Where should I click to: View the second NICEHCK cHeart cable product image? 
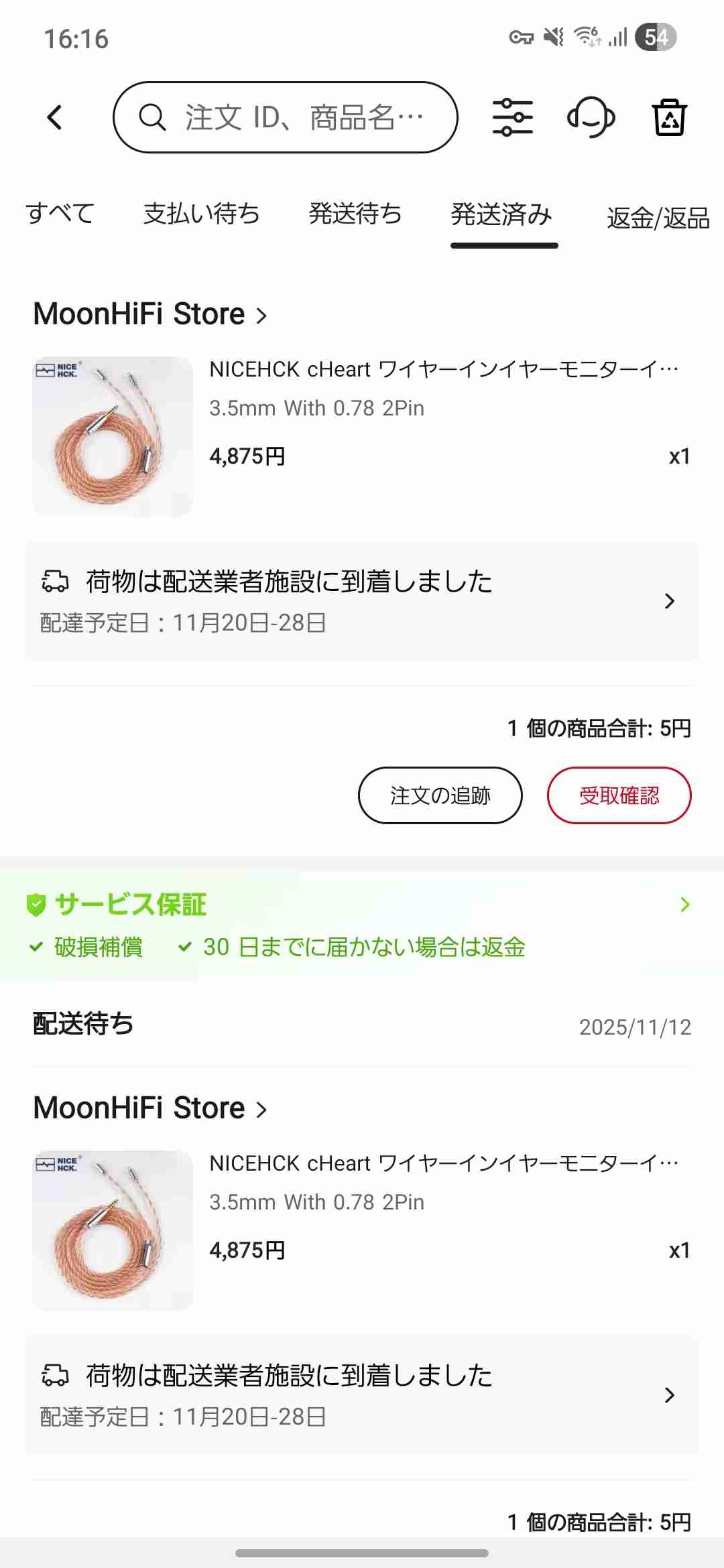point(113,1230)
